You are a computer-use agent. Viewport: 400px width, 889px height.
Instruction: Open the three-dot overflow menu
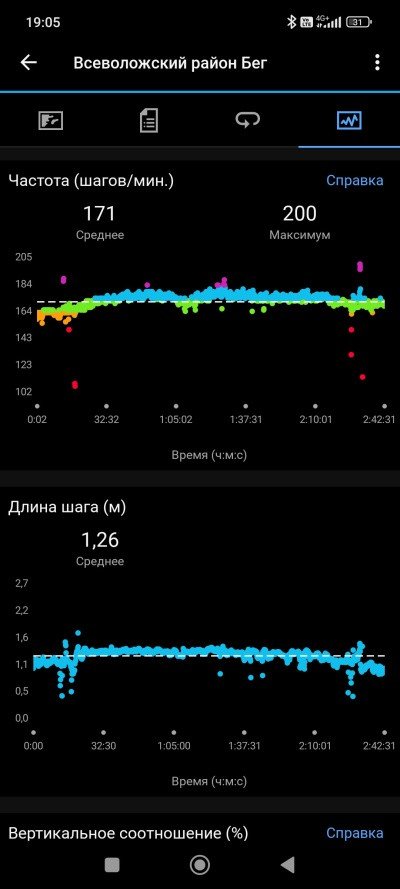point(377,62)
